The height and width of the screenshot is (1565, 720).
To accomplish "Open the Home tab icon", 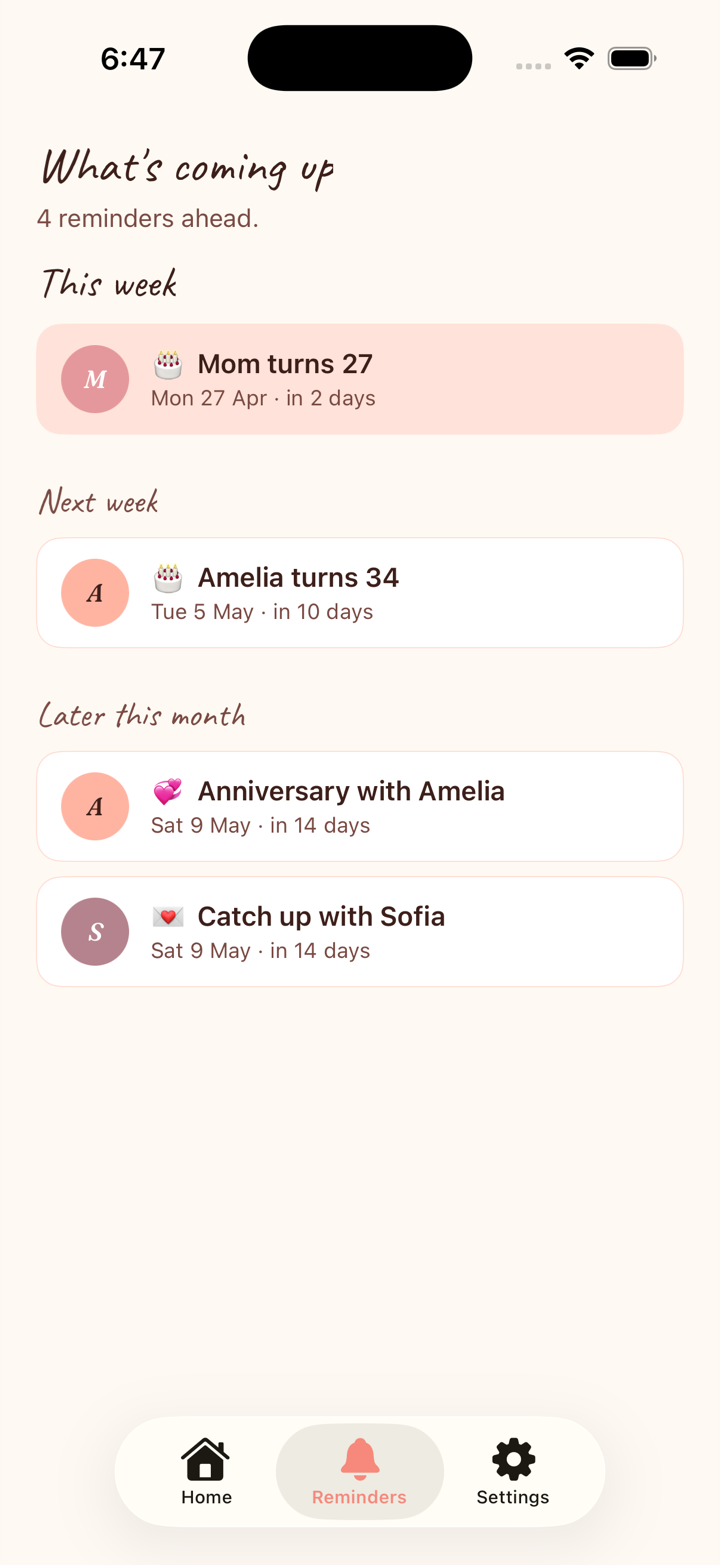I will [206, 1459].
